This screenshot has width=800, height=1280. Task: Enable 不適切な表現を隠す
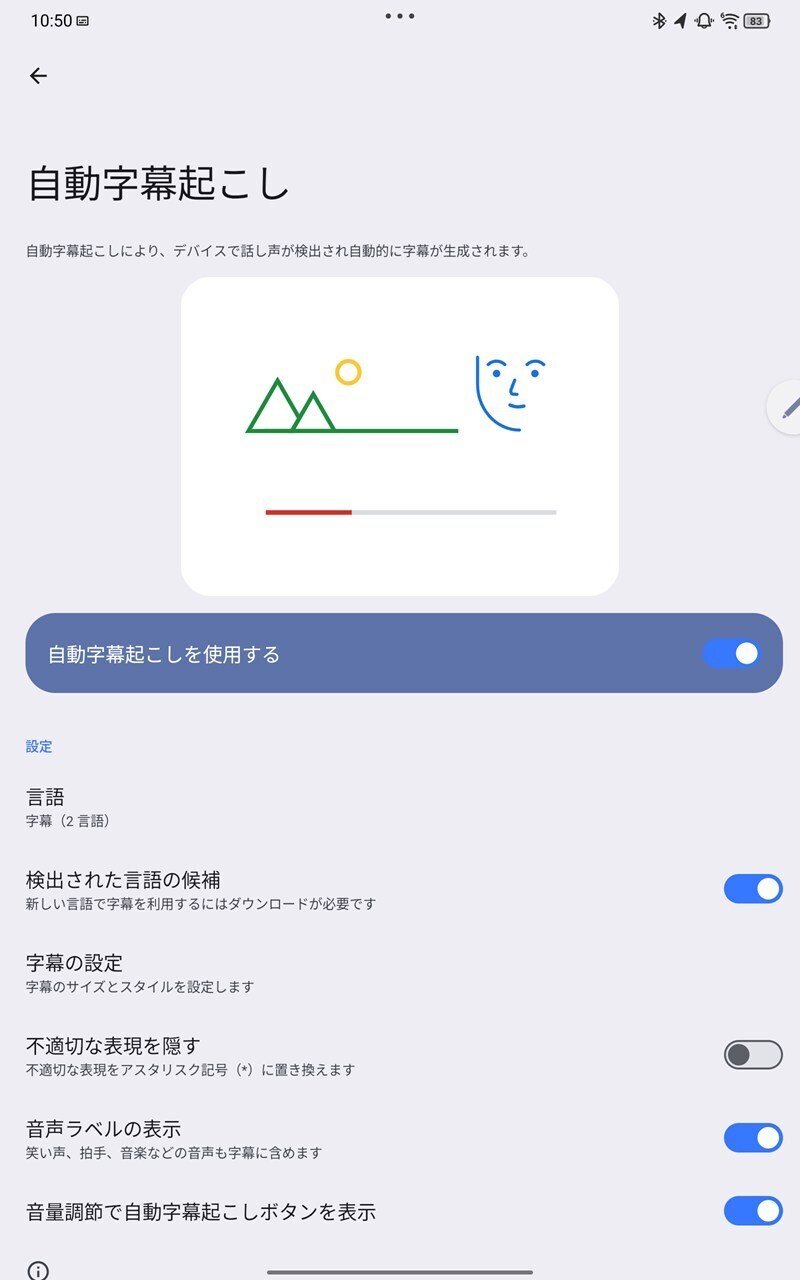[x=753, y=1054]
